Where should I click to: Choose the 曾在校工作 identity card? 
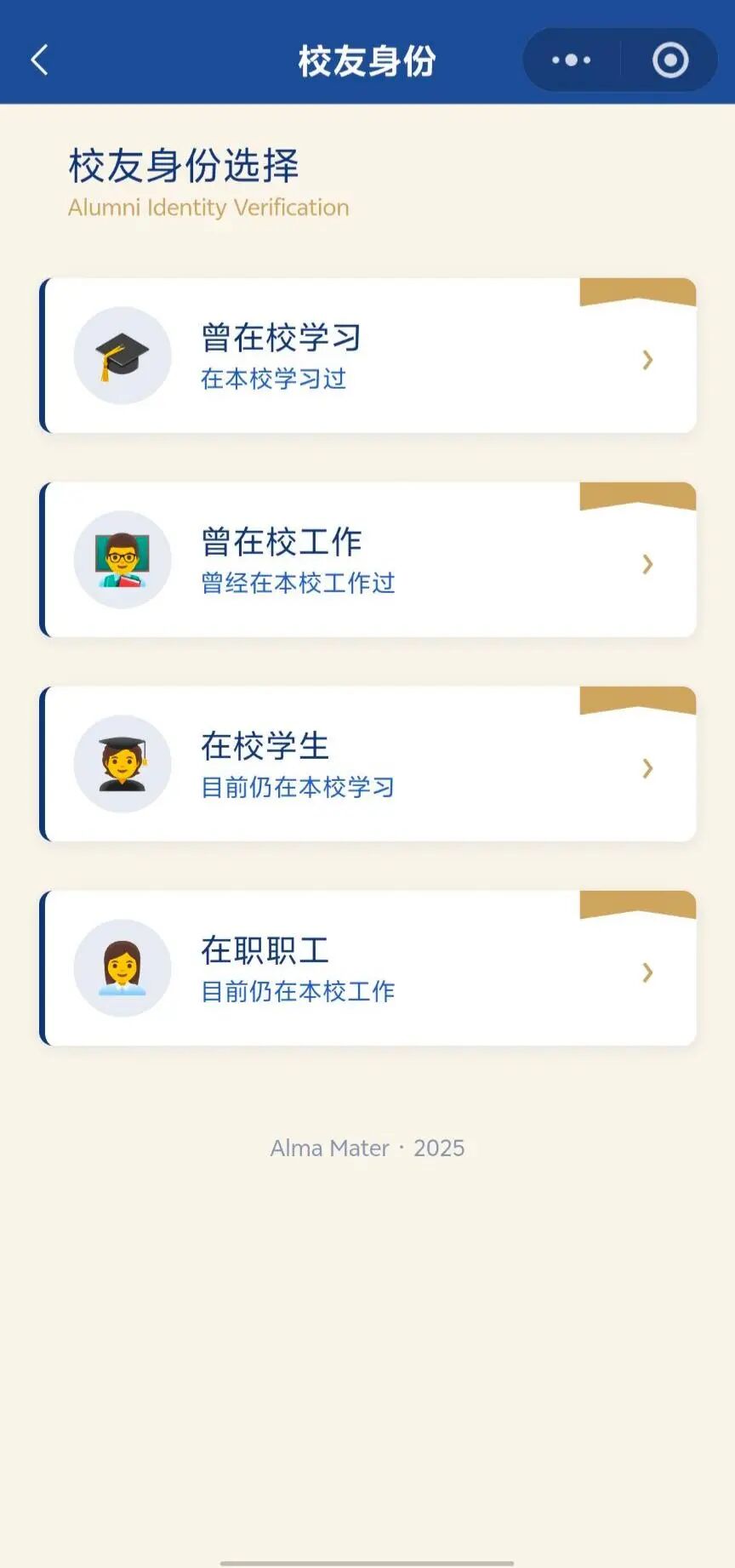point(367,560)
